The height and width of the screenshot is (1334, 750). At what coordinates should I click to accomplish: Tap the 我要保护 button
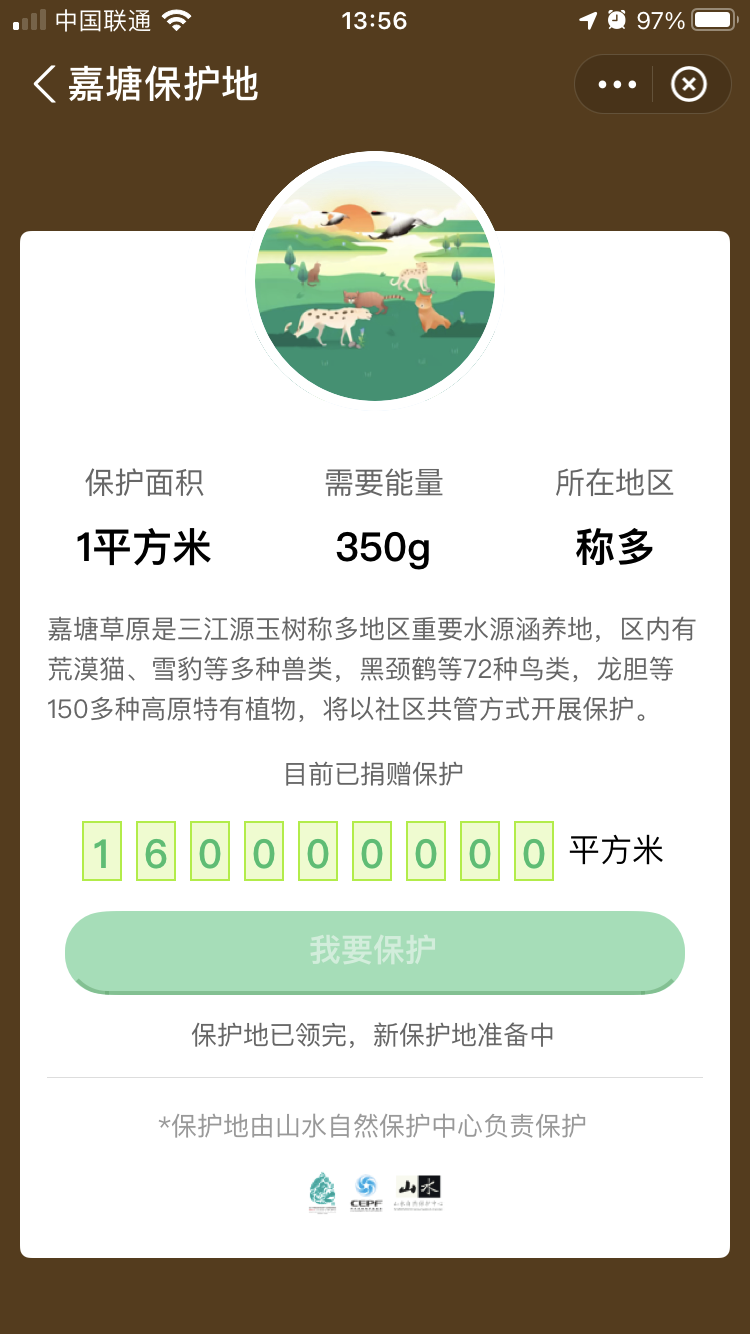[x=374, y=950]
